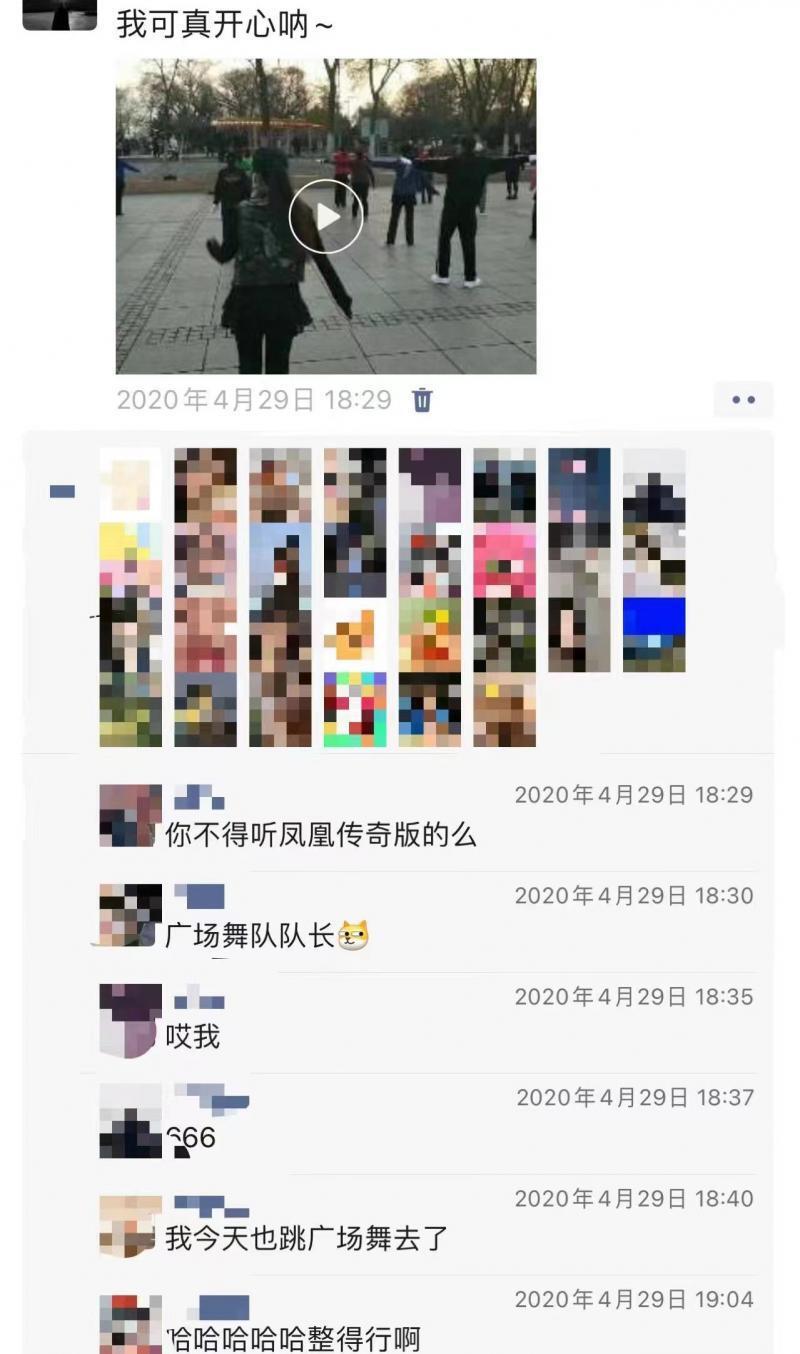Open the post author's avatar above the video
Viewport: 800px width, 1354px height.
pyautogui.click(x=59, y=14)
